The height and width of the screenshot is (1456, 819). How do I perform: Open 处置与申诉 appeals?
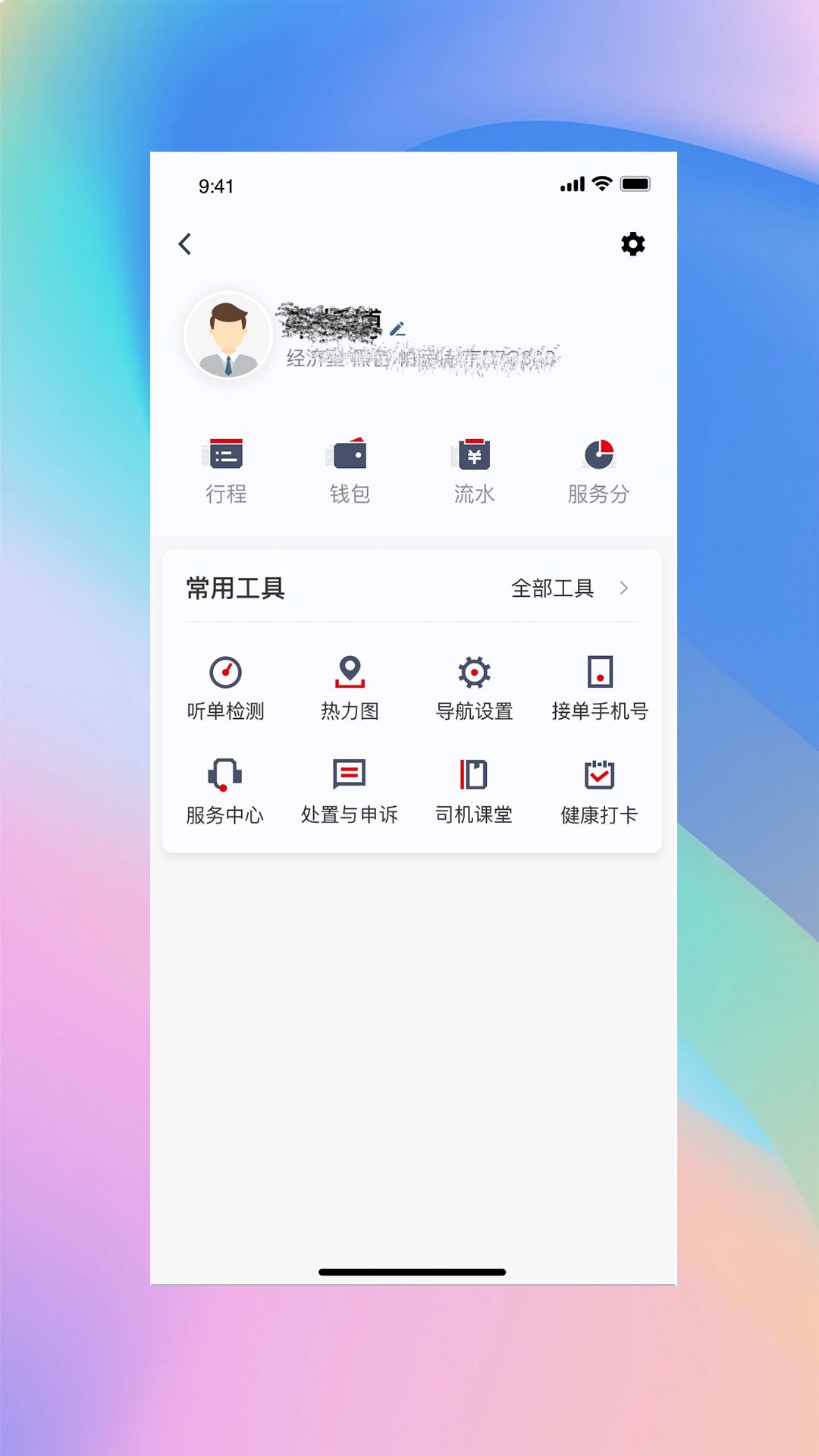tap(350, 792)
